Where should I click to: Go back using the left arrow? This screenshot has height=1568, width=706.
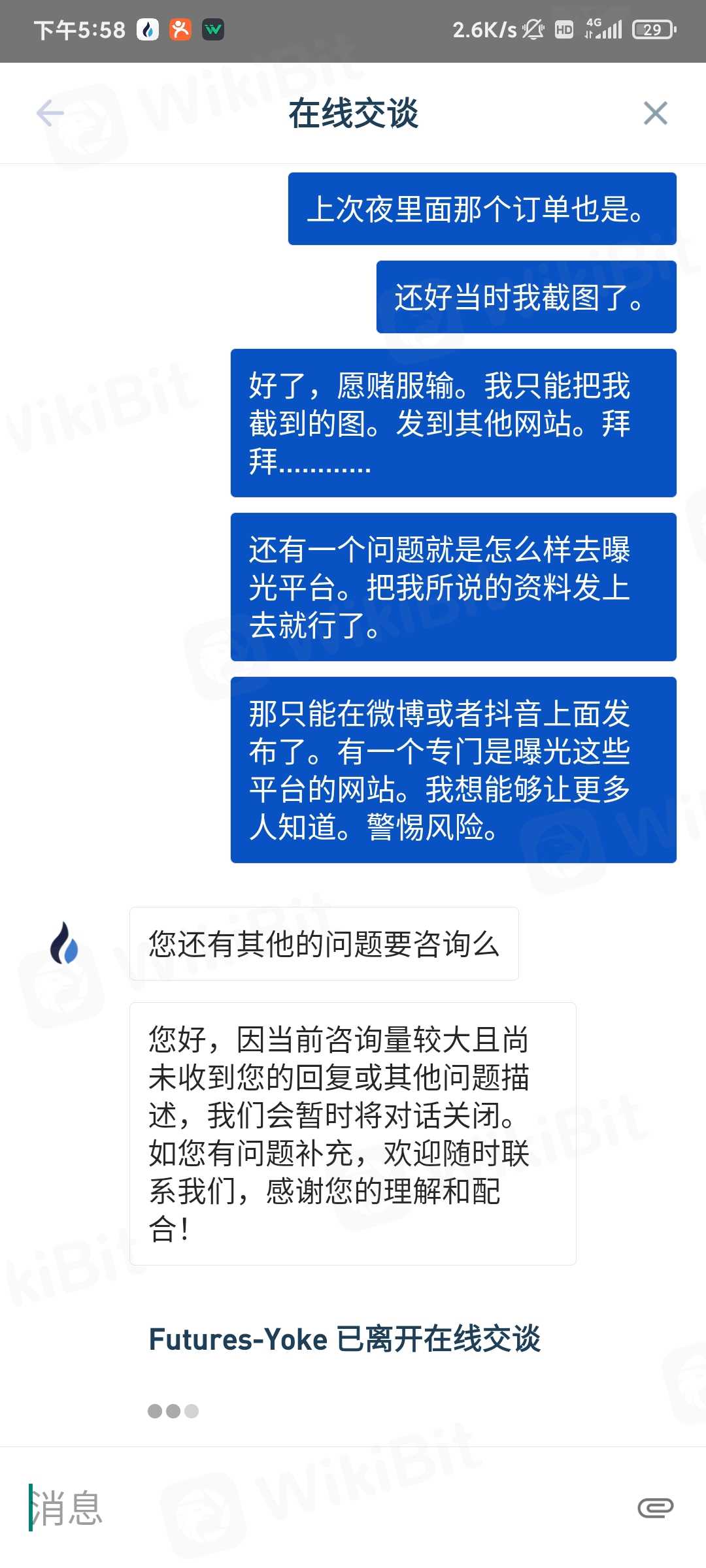[50, 113]
